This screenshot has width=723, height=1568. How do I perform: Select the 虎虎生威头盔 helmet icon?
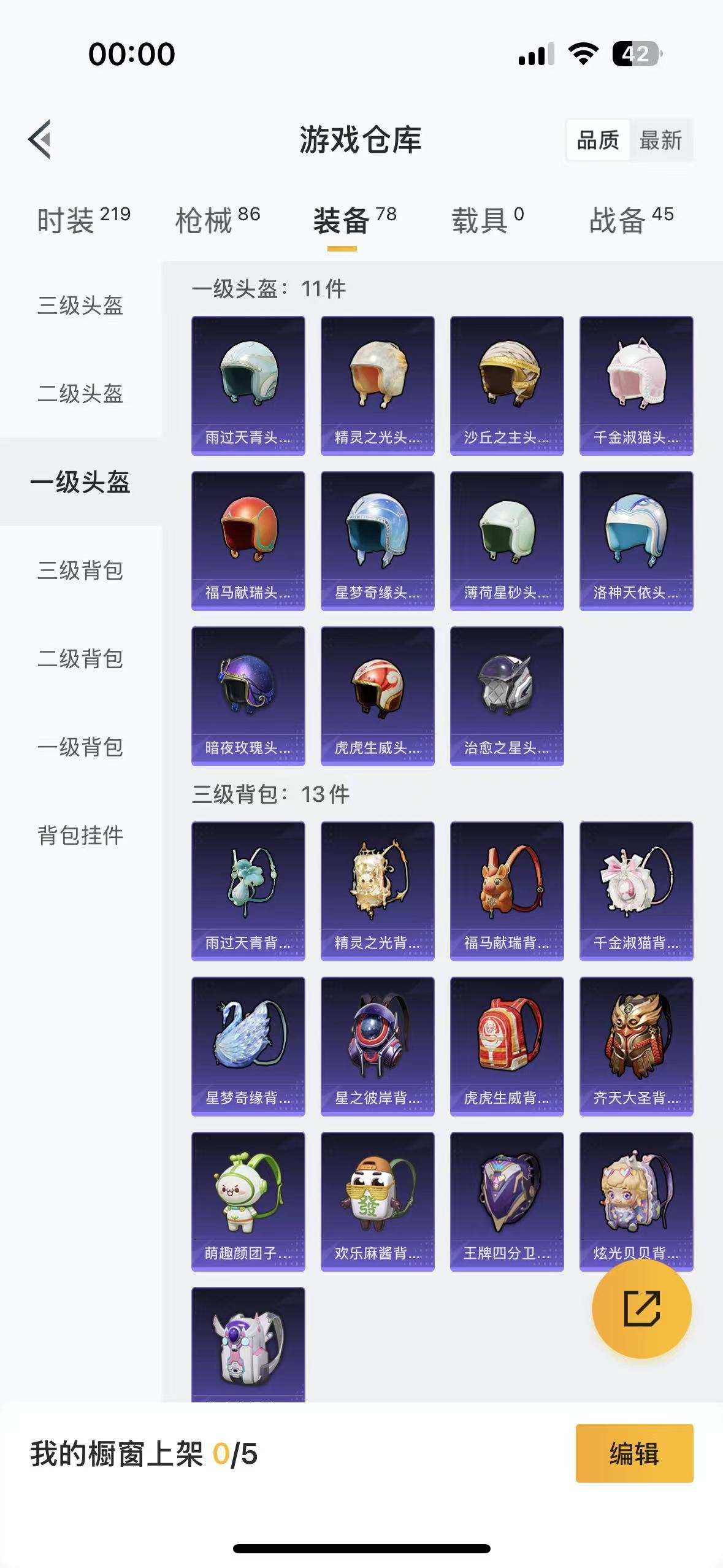tap(377, 695)
